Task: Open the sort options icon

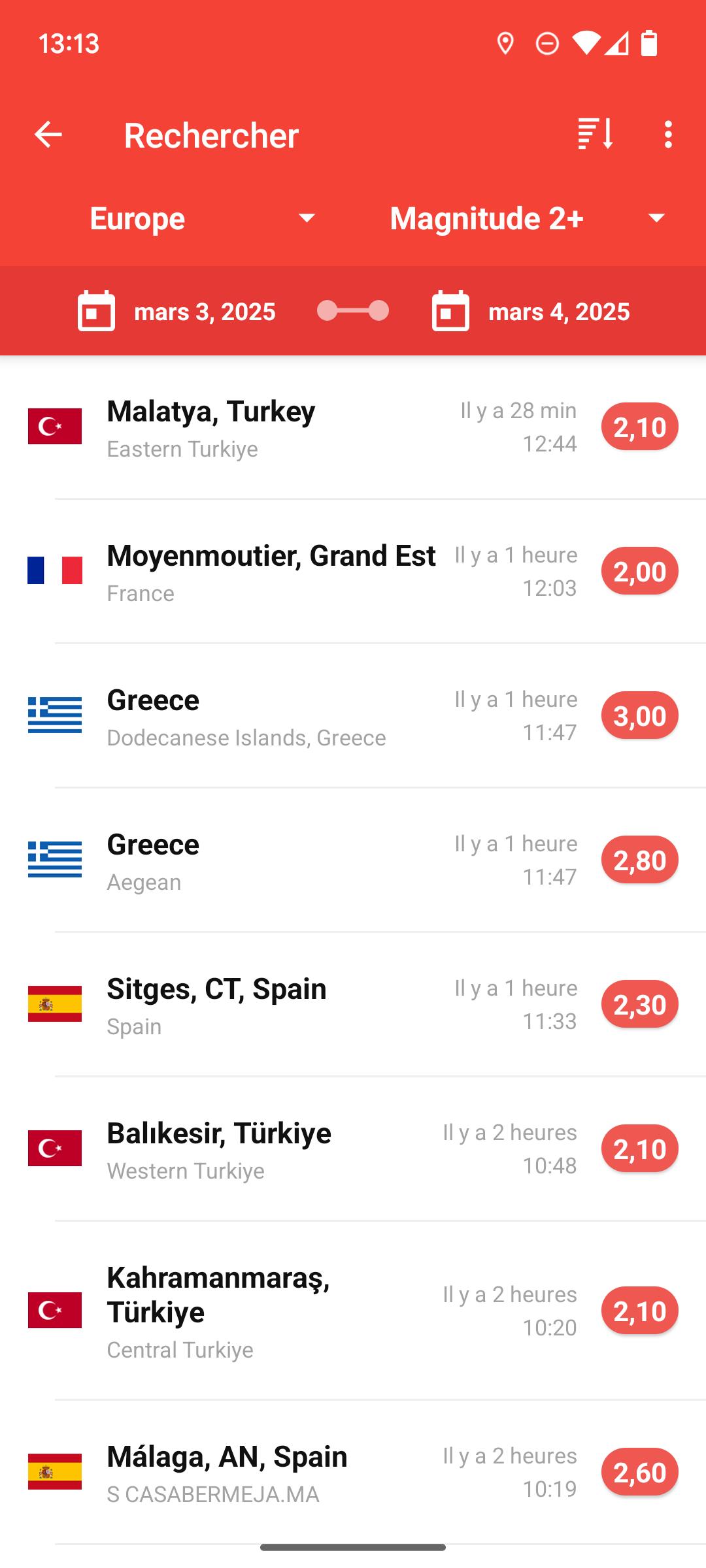Action: [596, 135]
